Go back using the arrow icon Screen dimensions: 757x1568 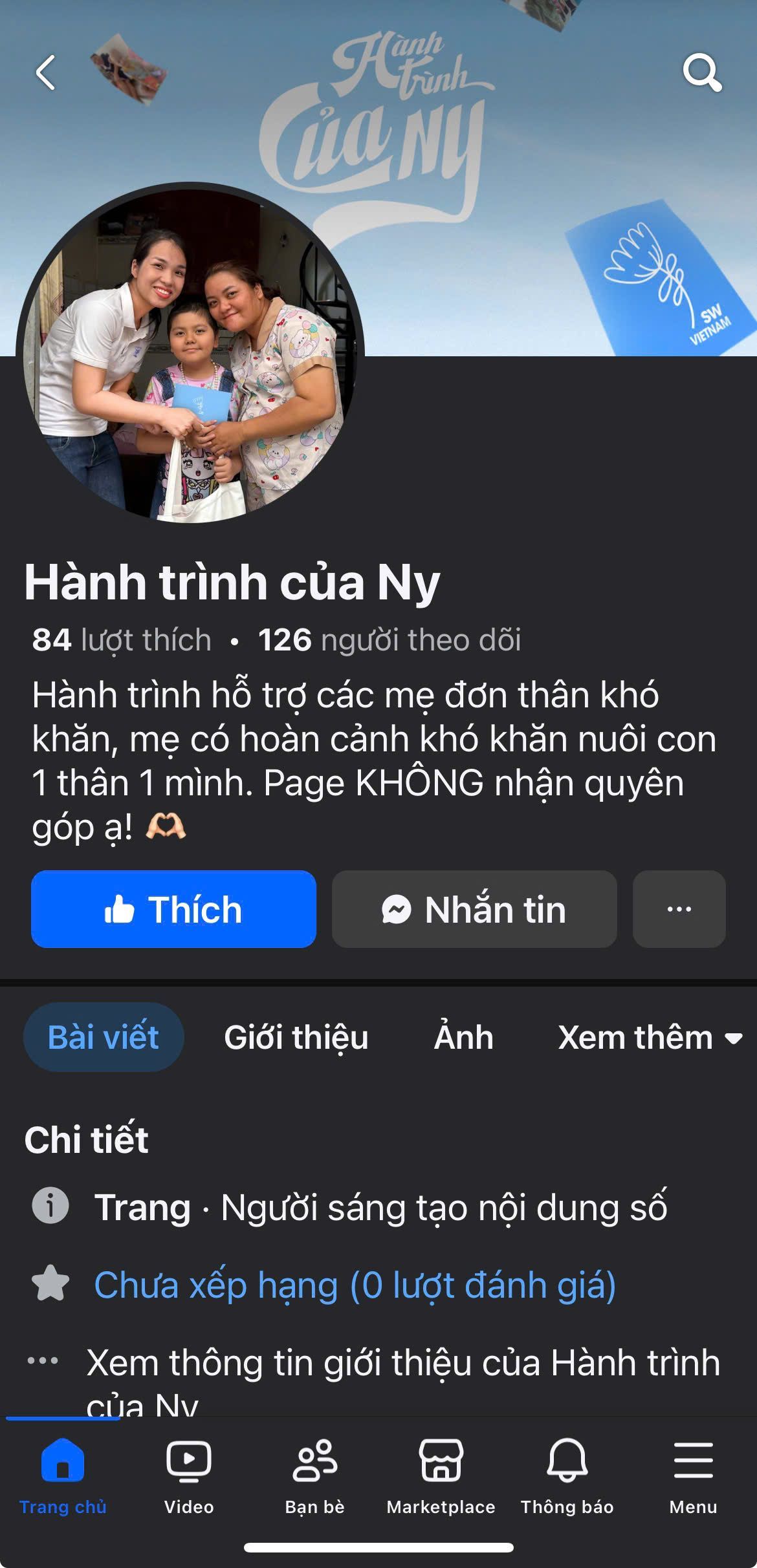[x=45, y=72]
